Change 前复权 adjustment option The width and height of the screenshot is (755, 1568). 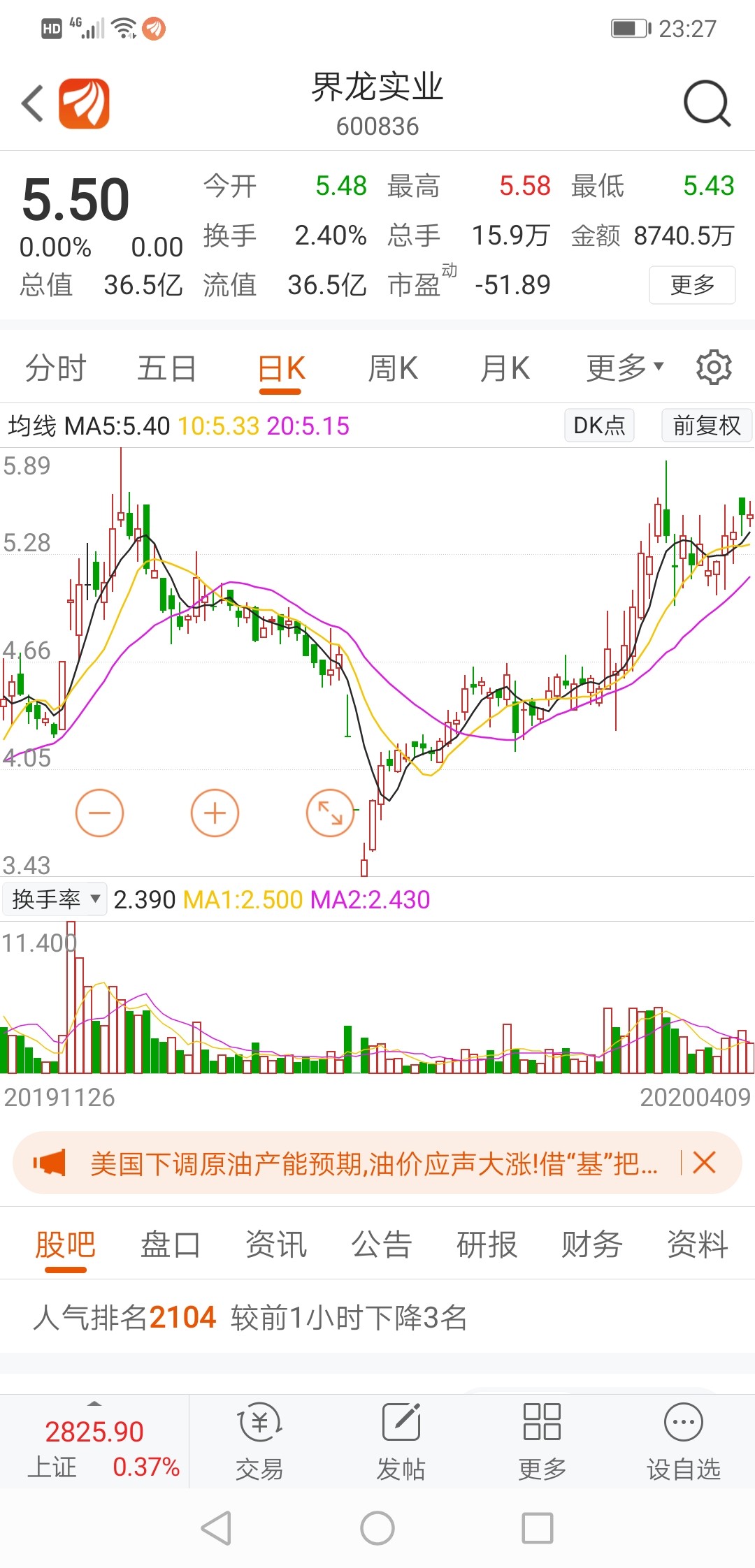[x=707, y=425]
